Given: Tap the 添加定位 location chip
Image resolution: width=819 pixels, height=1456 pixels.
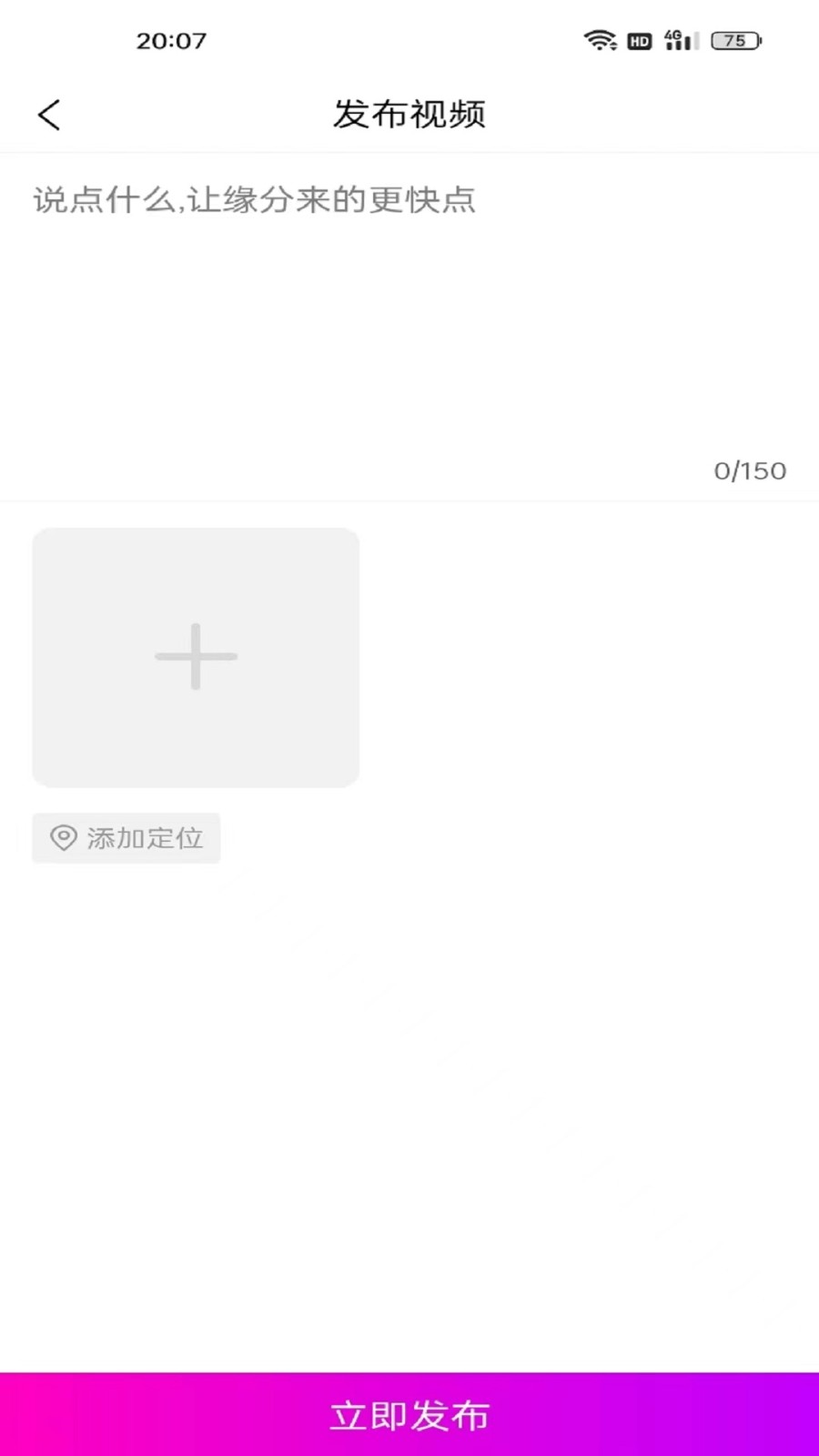Looking at the screenshot, I should 126,837.
